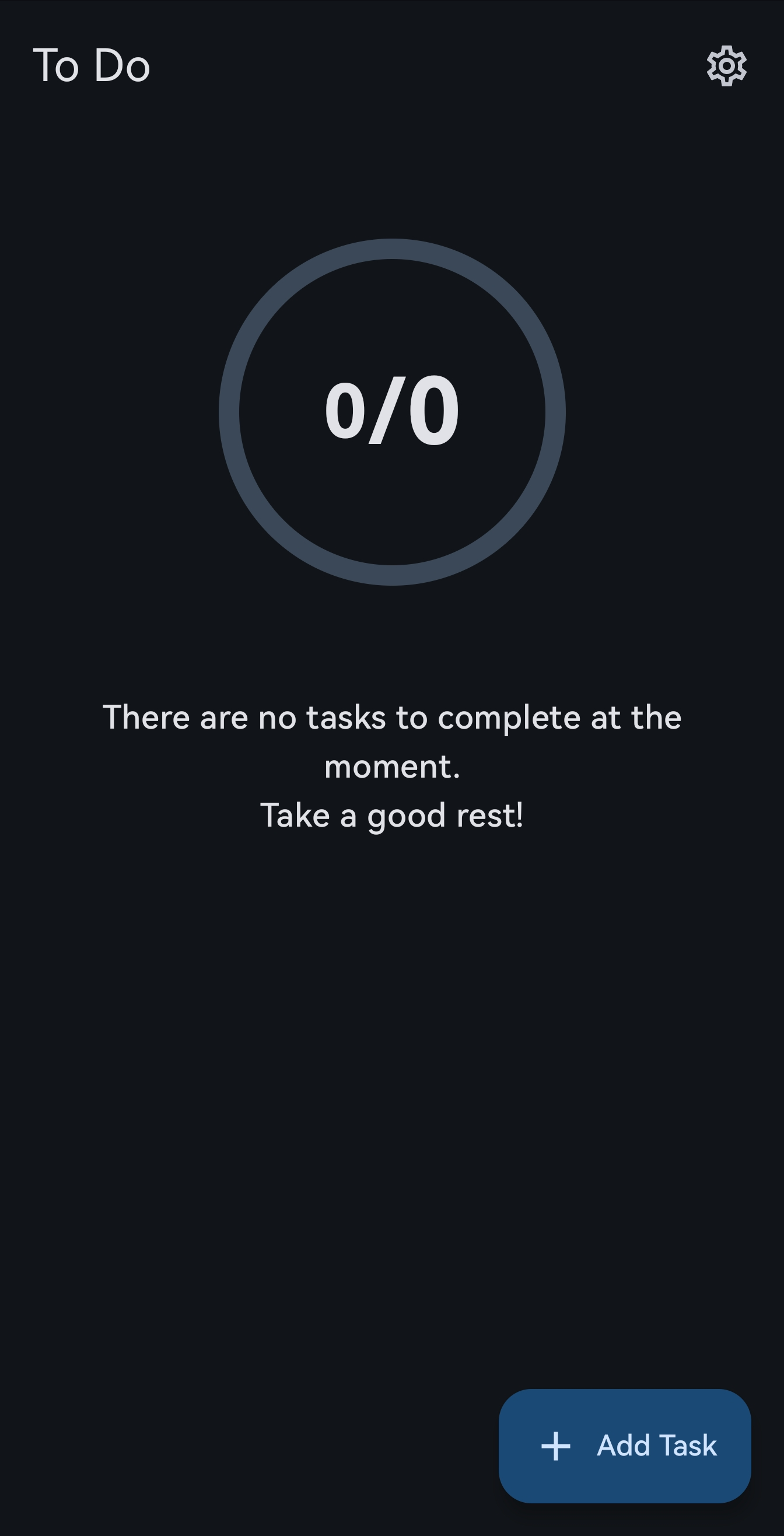The height and width of the screenshot is (1536, 784).
Task: Tap the Add Task button
Action: pyautogui.click(x=624, y=1446)
